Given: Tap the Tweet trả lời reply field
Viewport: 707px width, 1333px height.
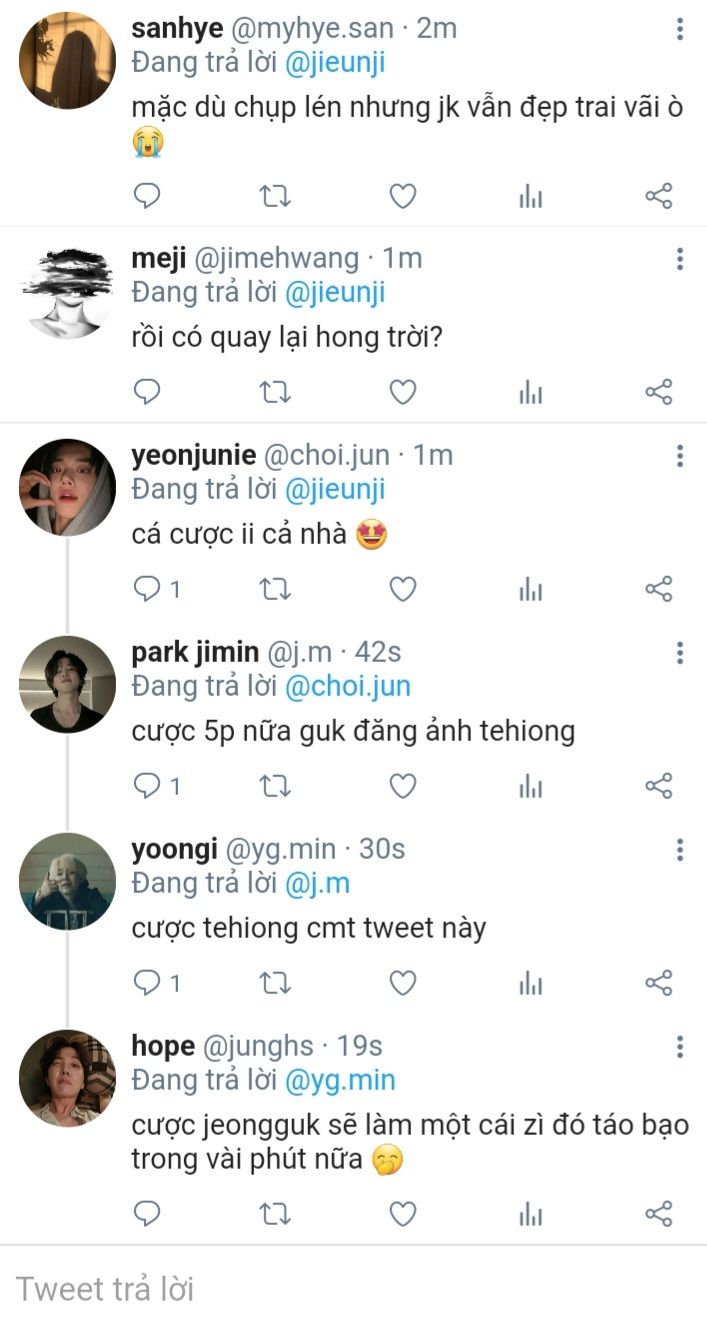Looking at the screenshot, I should coord(350,1289).
